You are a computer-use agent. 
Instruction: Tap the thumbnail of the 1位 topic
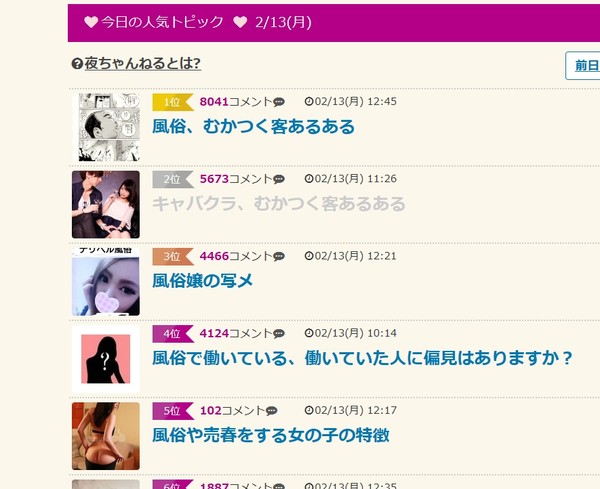point(106,127)
